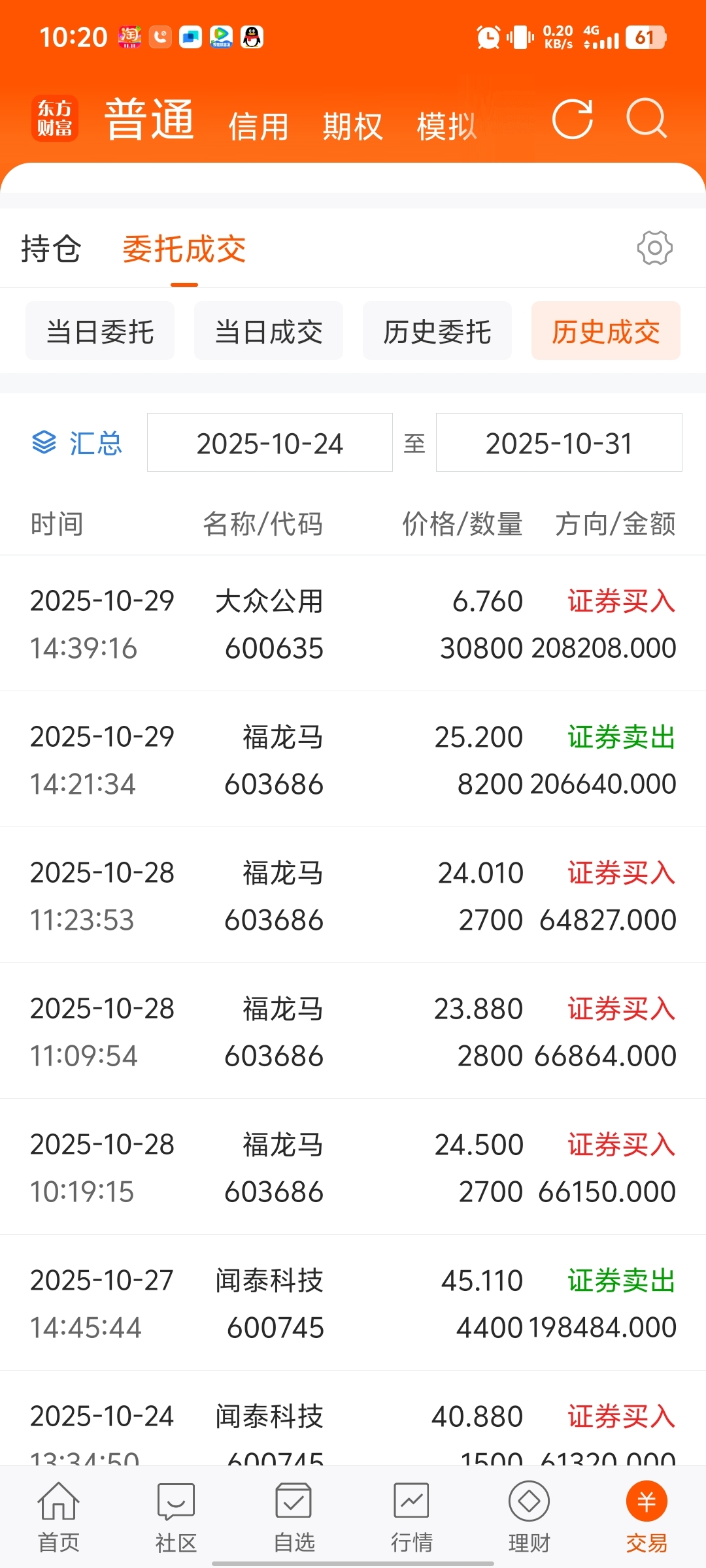The image size is (706, 1568).
Task: Switch to the 行情 tab
Action: [412, 1517]
